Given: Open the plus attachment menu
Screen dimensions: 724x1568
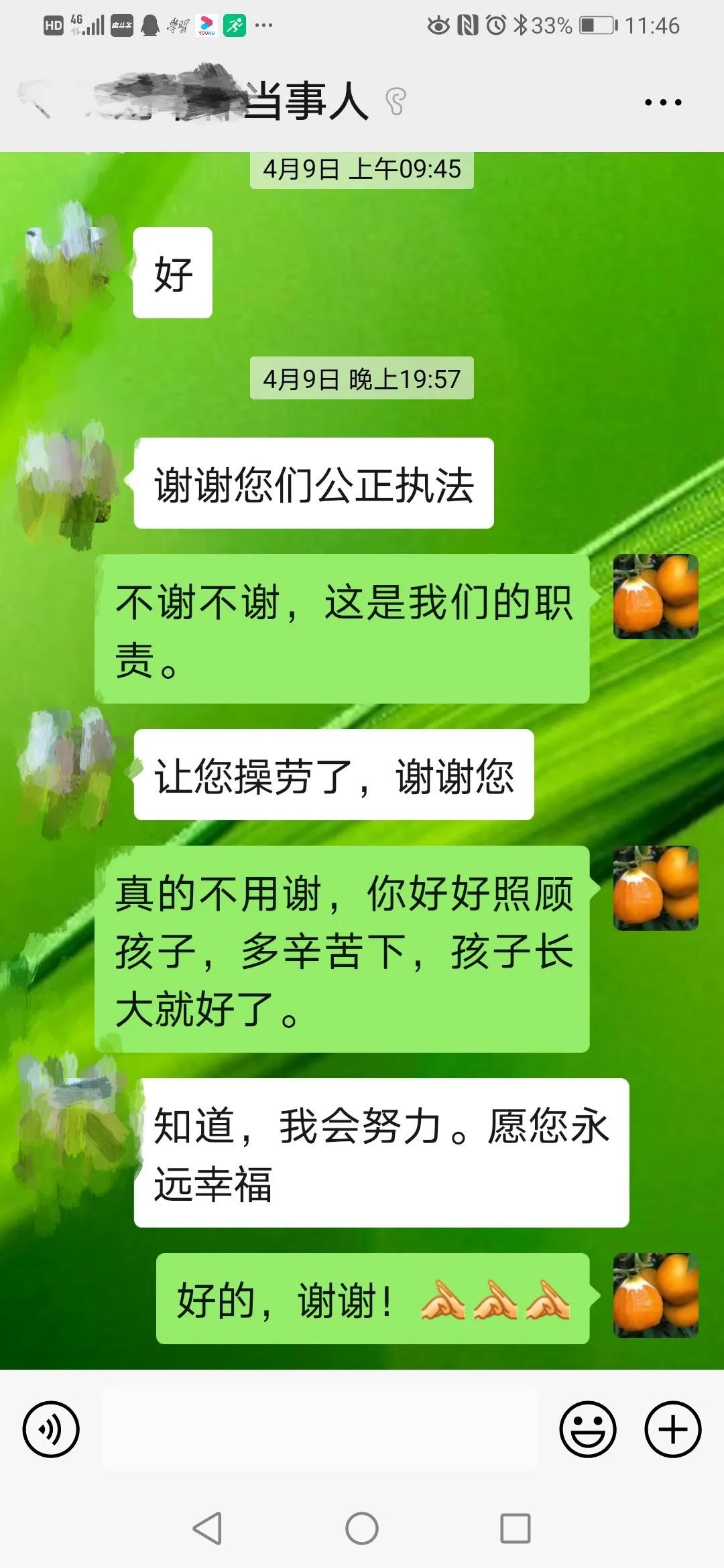Looking at the screenshot, I should (x=672, y=1429).
